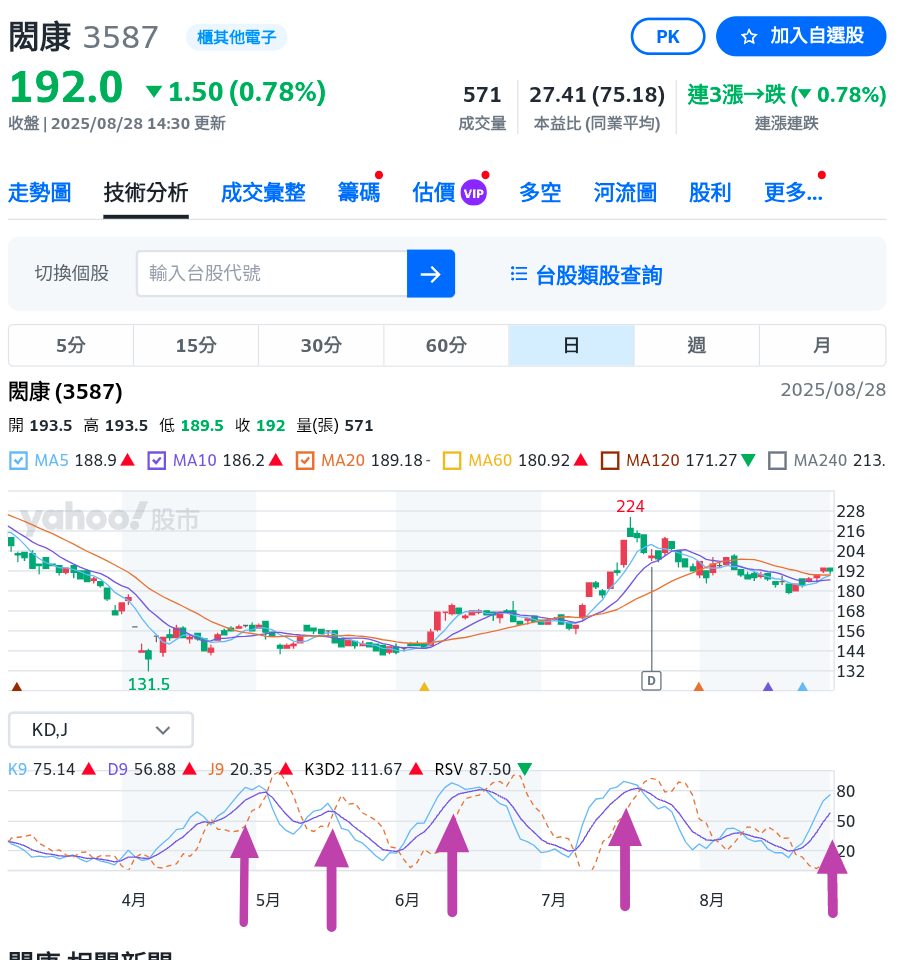This screenshot has height=960, width=908.
Task: View the 股利 tab
Action: coord(710,192)
